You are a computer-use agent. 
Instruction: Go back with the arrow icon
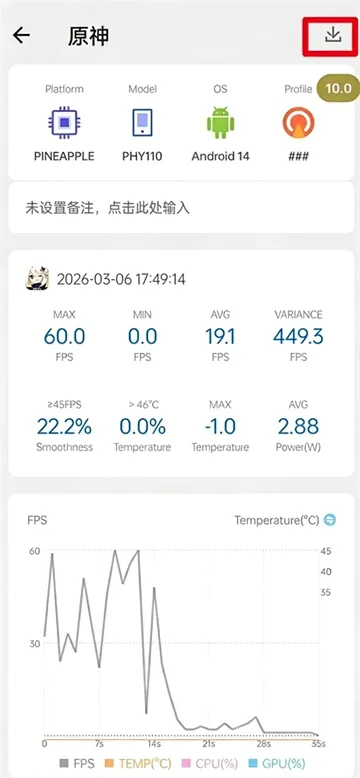click(x=21, y=35)
